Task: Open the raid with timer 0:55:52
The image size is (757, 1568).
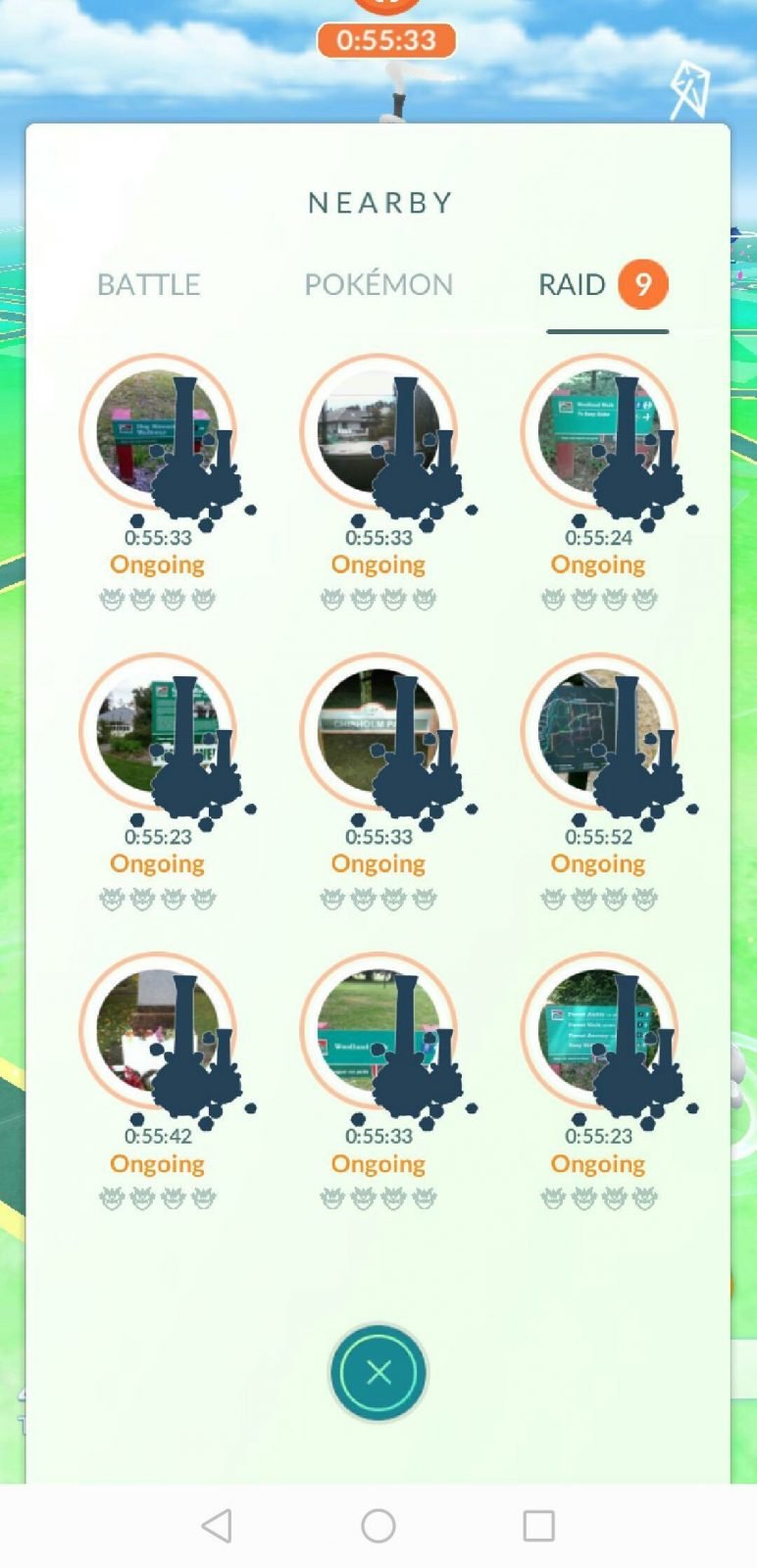Action: [x=598, y=733]
